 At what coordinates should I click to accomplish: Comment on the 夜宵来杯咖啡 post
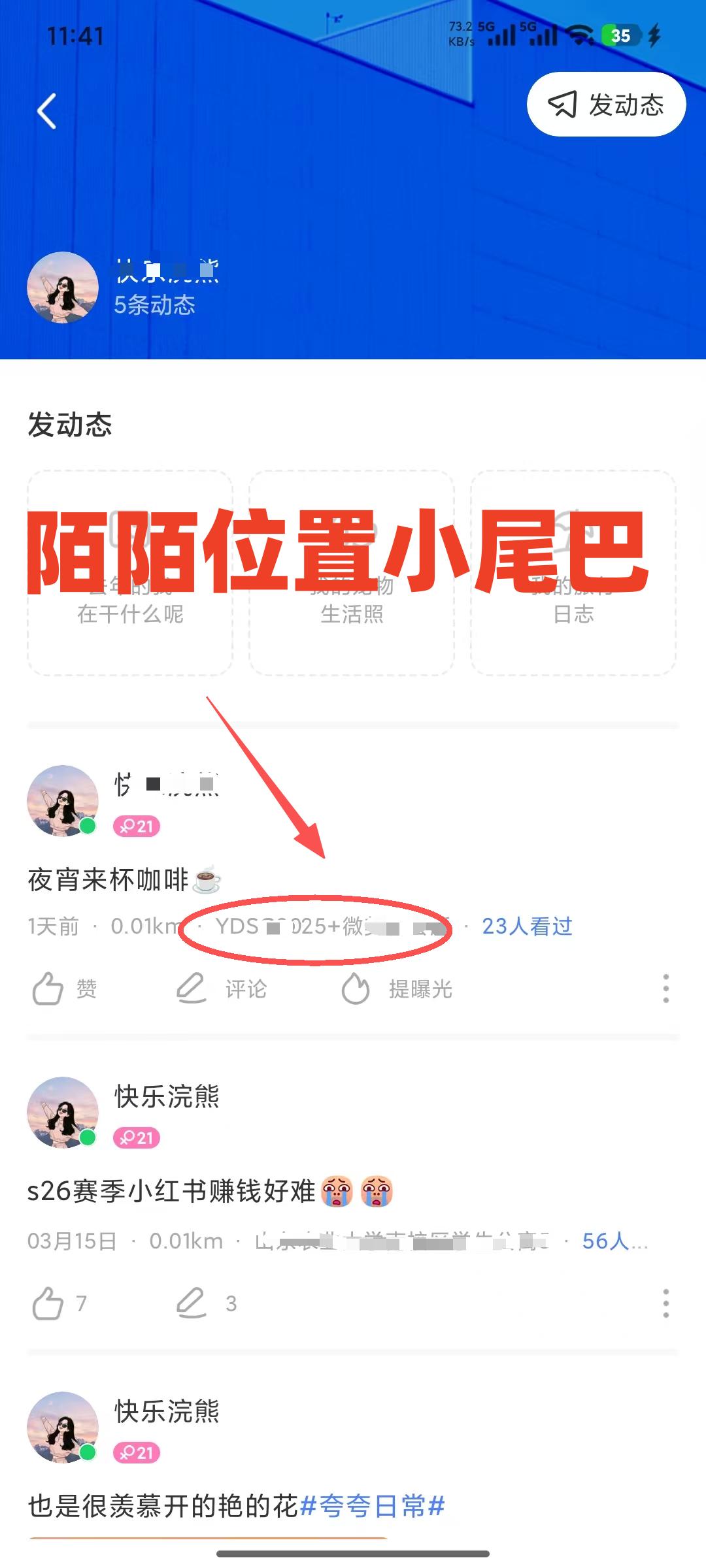[x=221, y=988]
